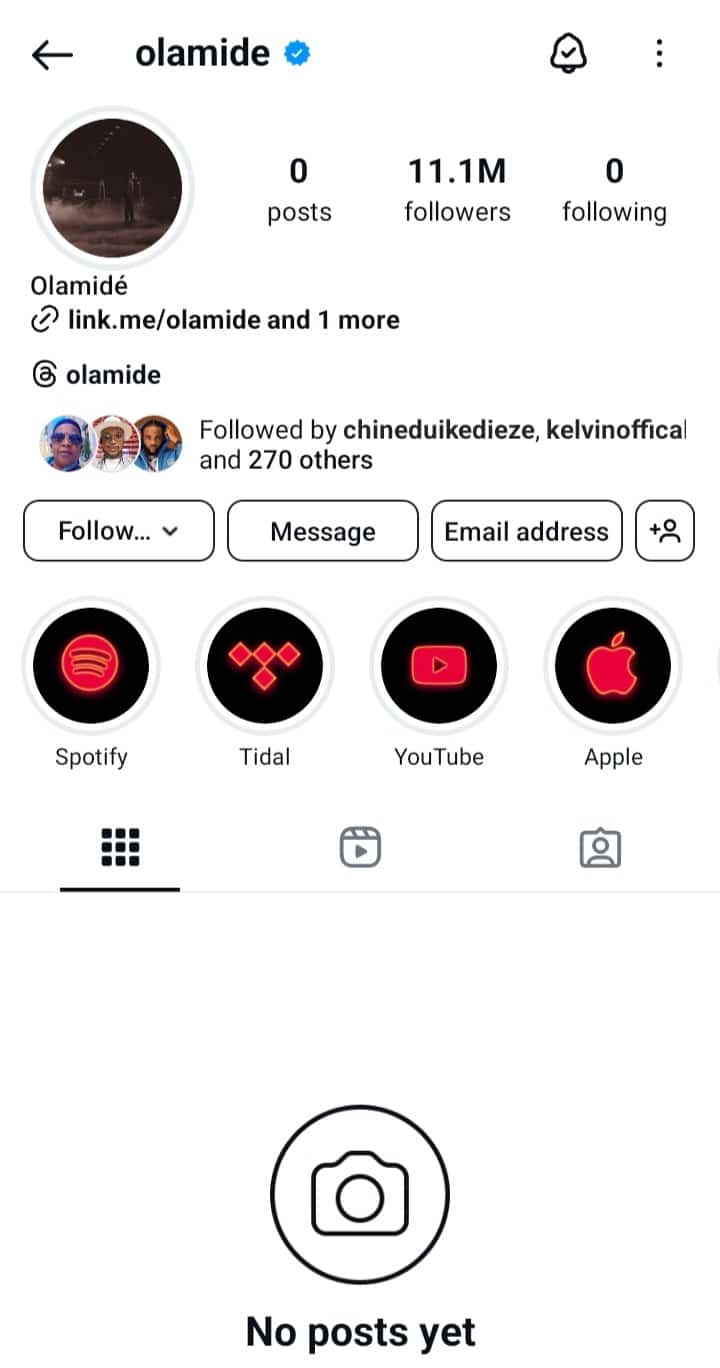
Task: Switch to the Reels tab
Action: 360,847
